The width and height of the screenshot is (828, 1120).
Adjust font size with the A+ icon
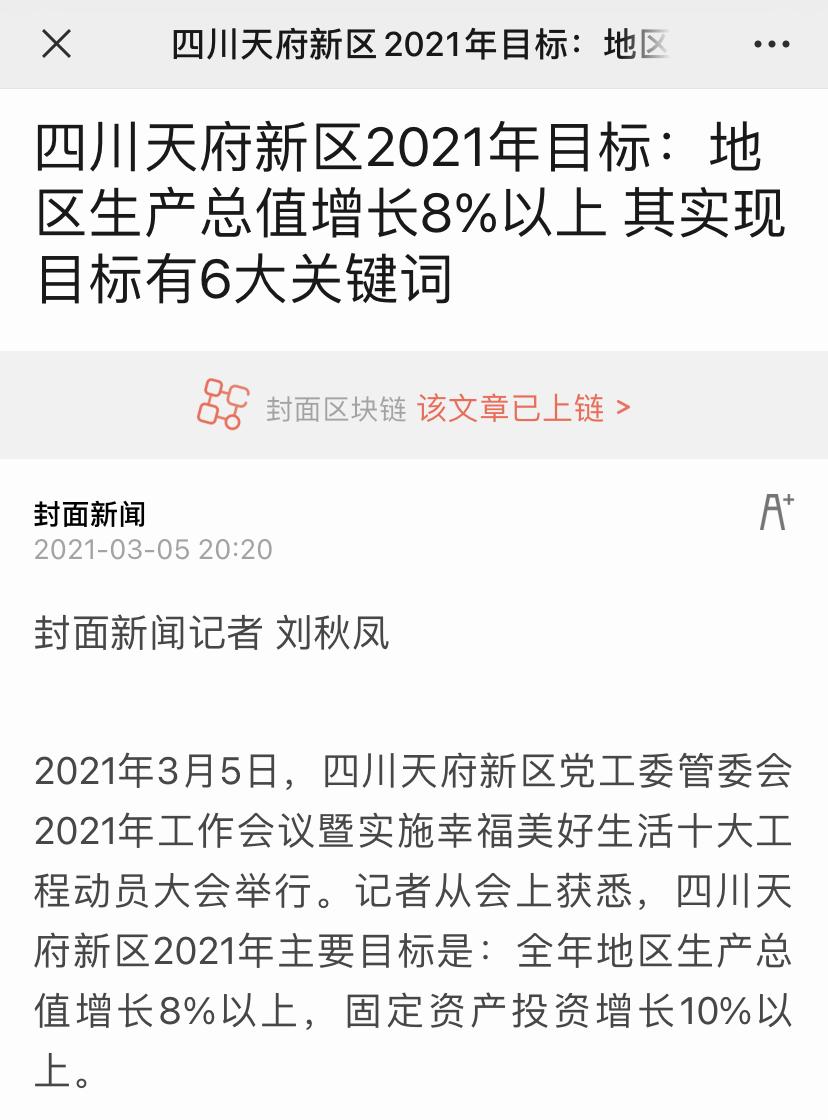(776, 512)
